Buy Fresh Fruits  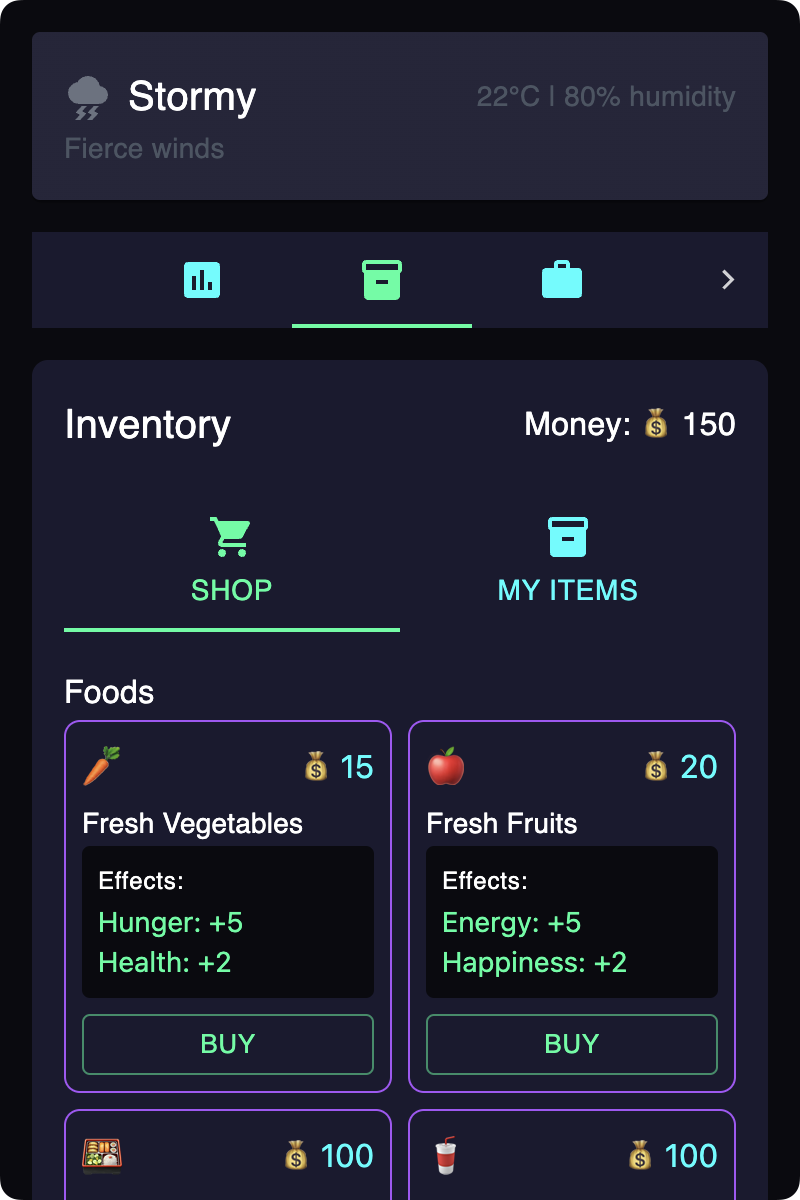[572, 1044]
